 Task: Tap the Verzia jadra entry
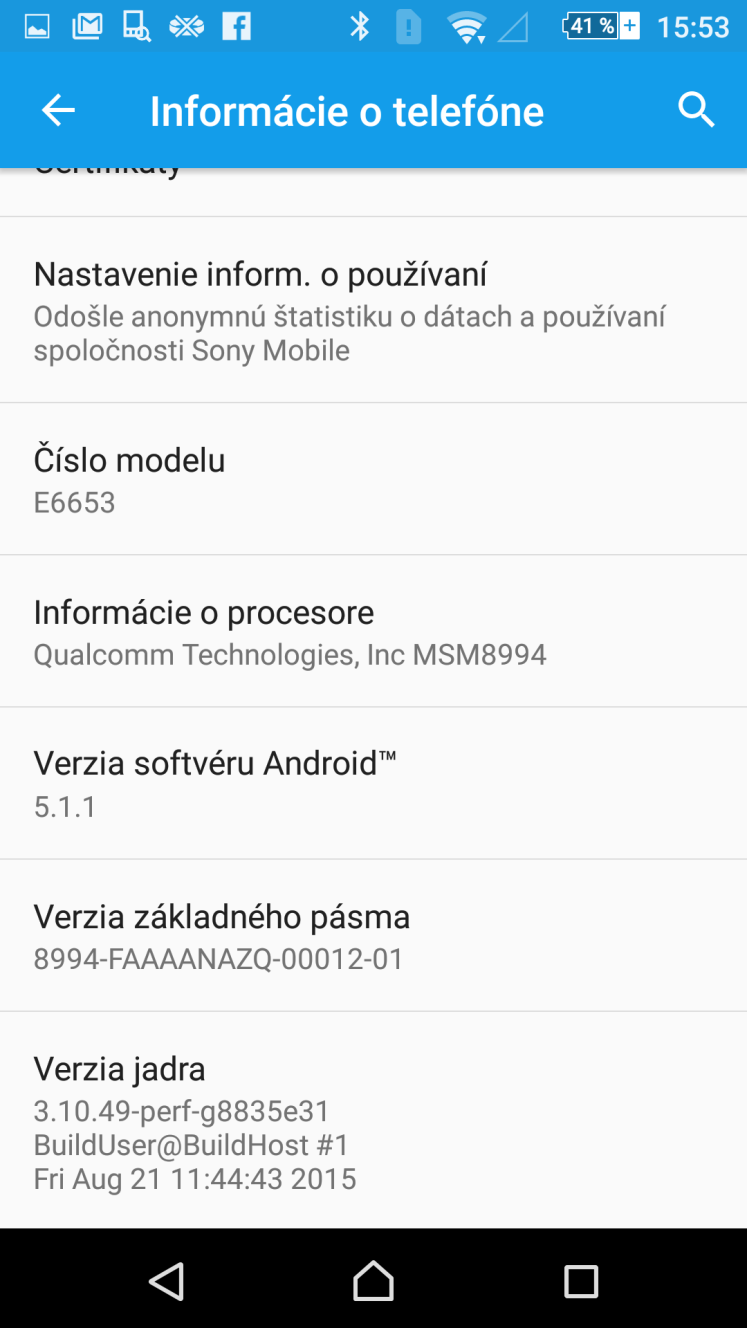(373, 1120)
